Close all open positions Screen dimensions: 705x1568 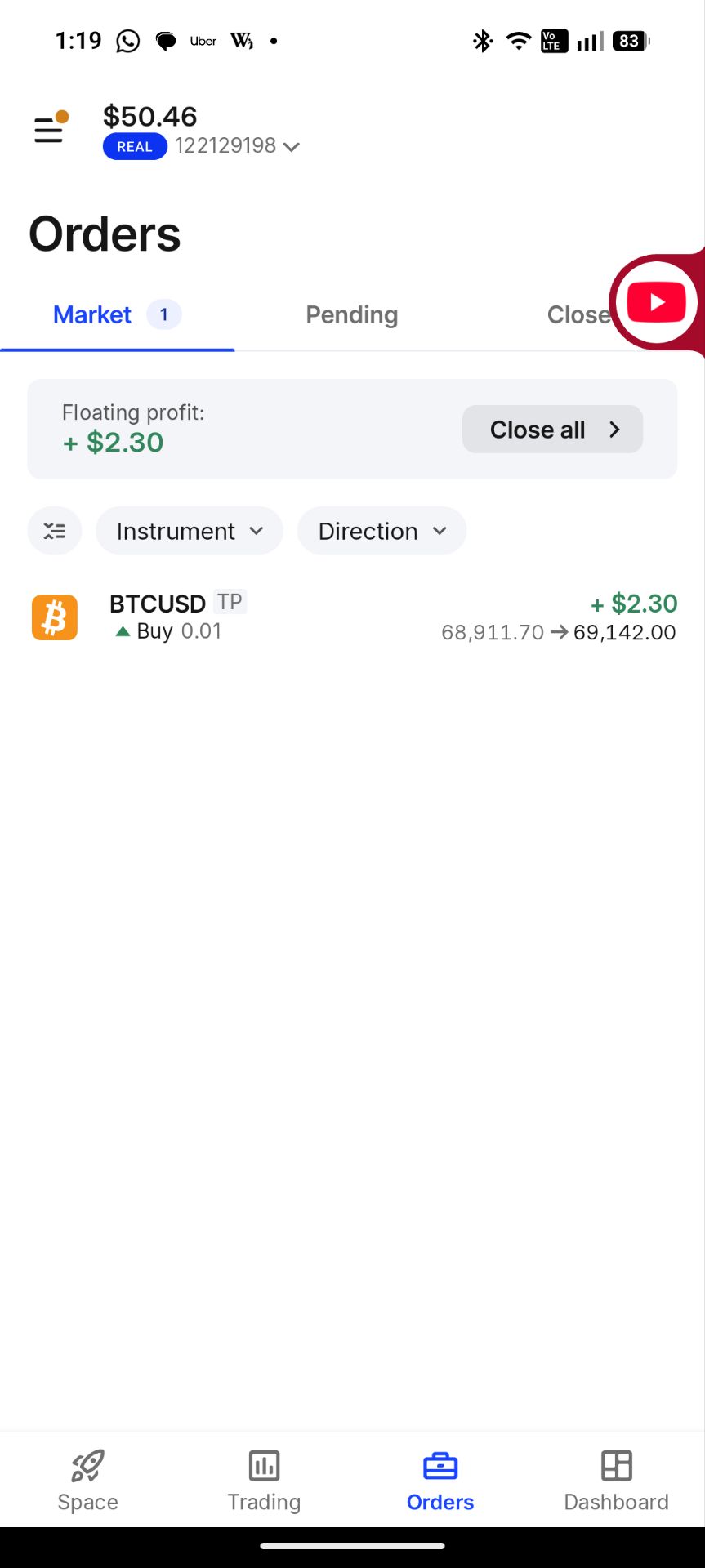pos(552,430)
